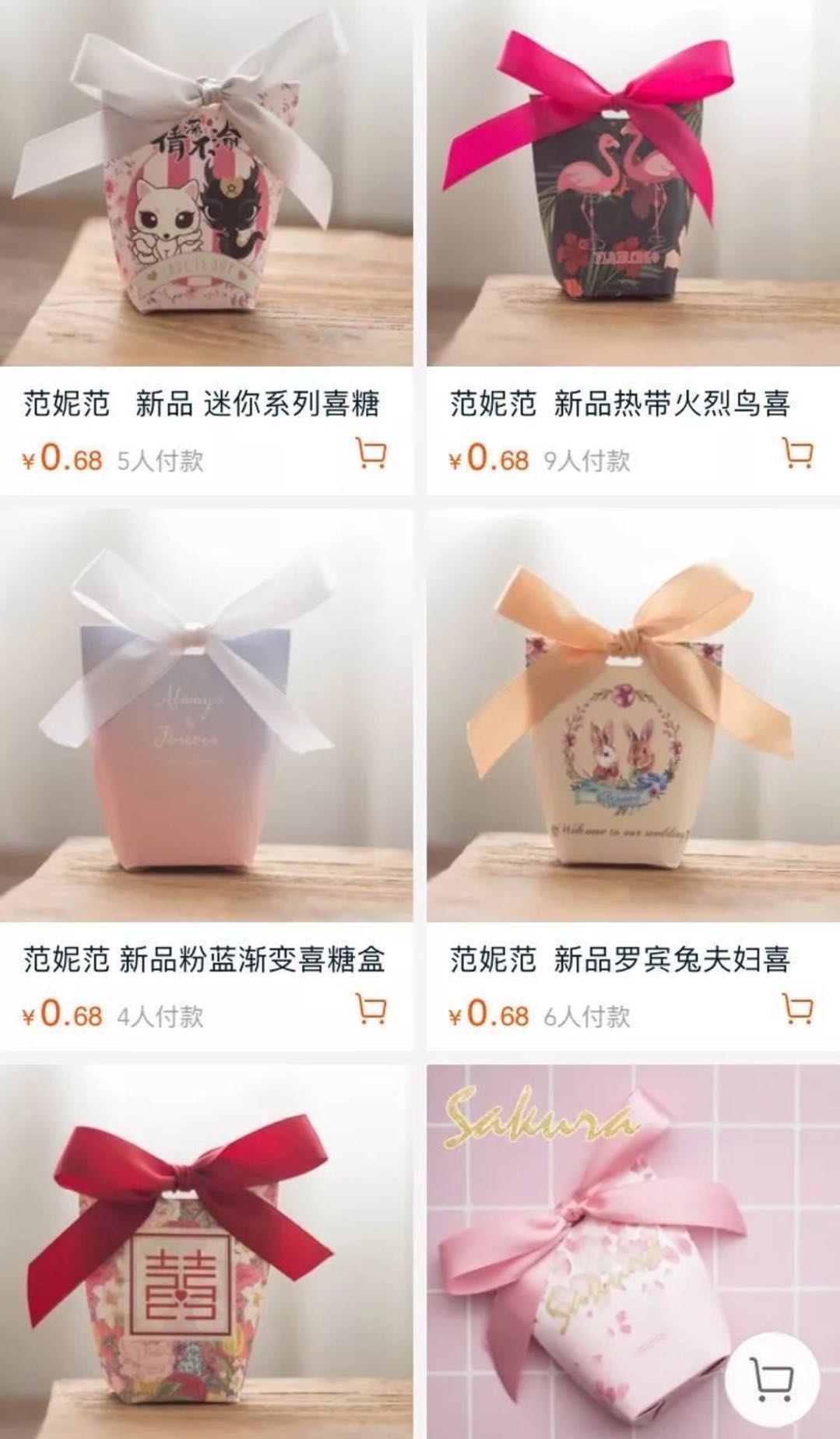Open the floating shopping cart button
The image size is (840, 1439).
tap(771, 1379)
